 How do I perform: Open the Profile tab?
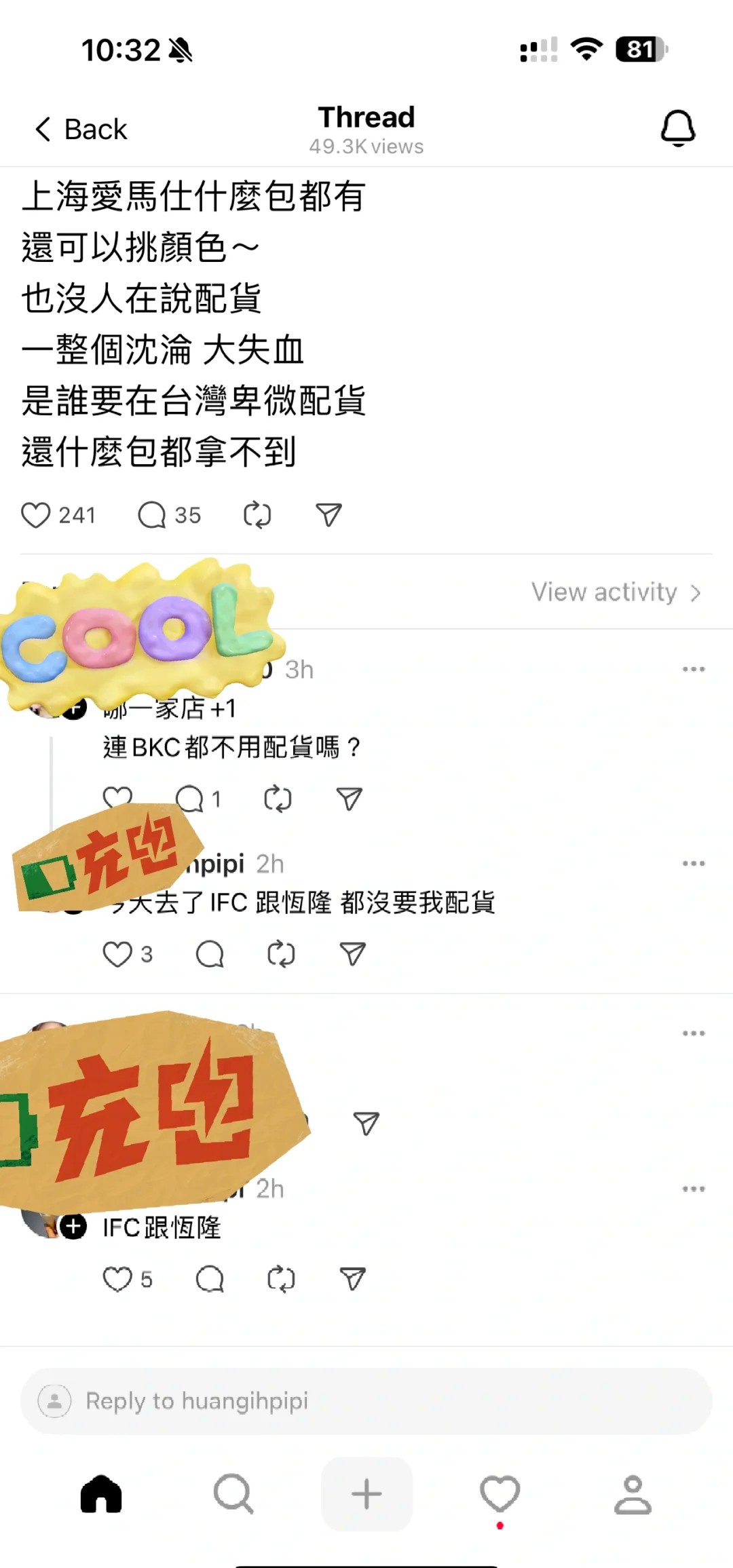pyautogui.click(x=633, y=1495)
